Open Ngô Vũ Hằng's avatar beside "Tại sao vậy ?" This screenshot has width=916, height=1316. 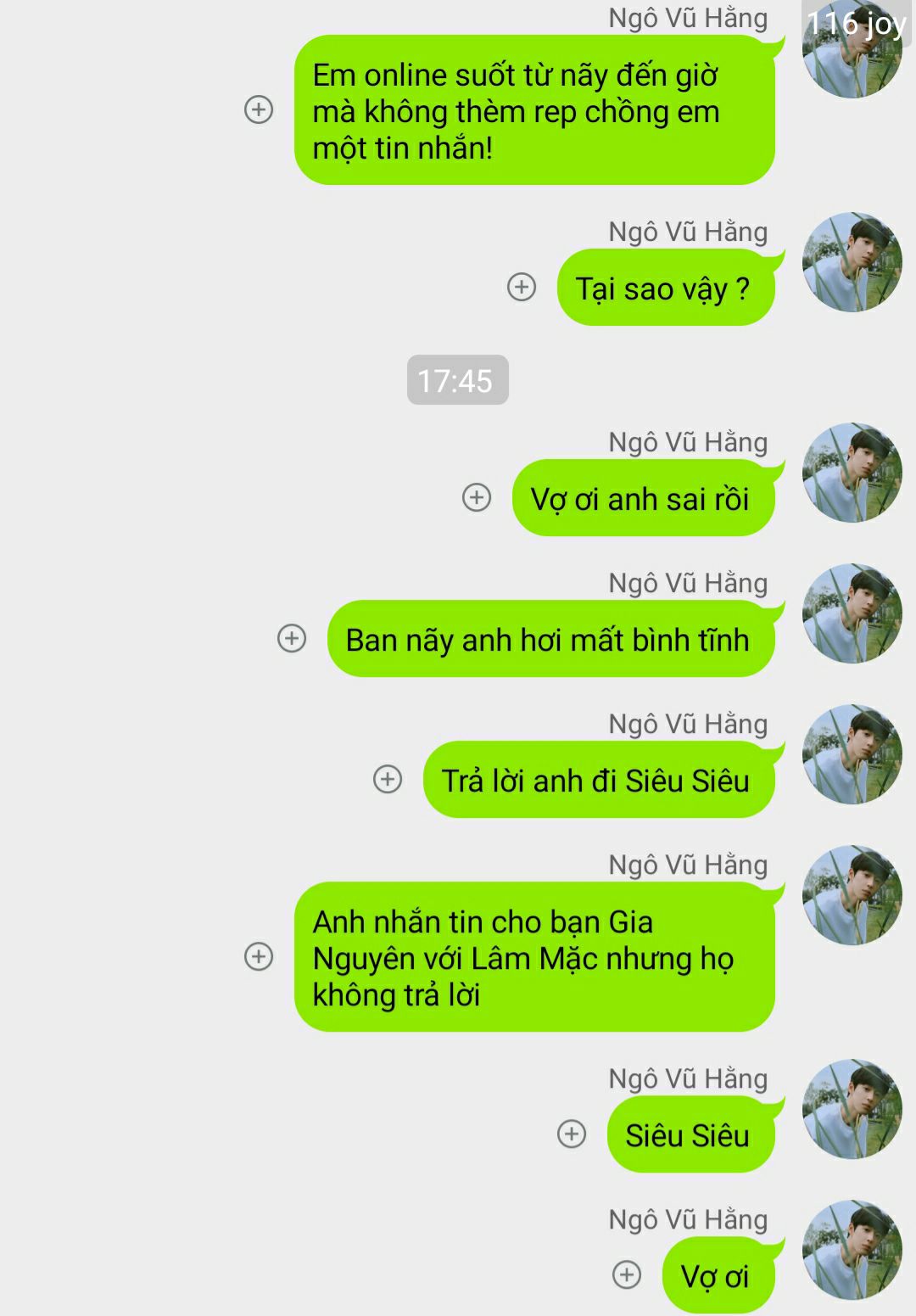[852, 262]
